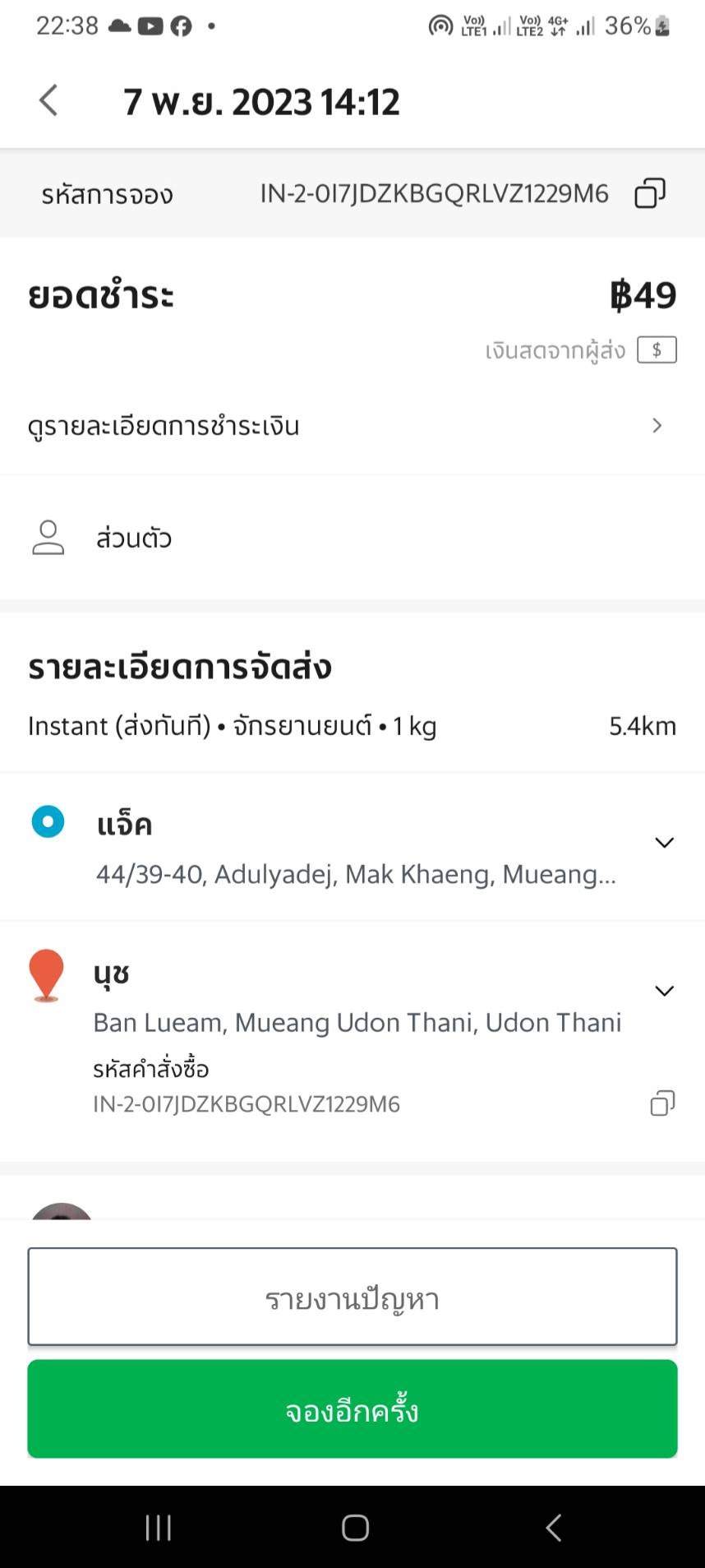Copy the order code under นุช
The image size is (705, 1568).
pos(662,1103)
